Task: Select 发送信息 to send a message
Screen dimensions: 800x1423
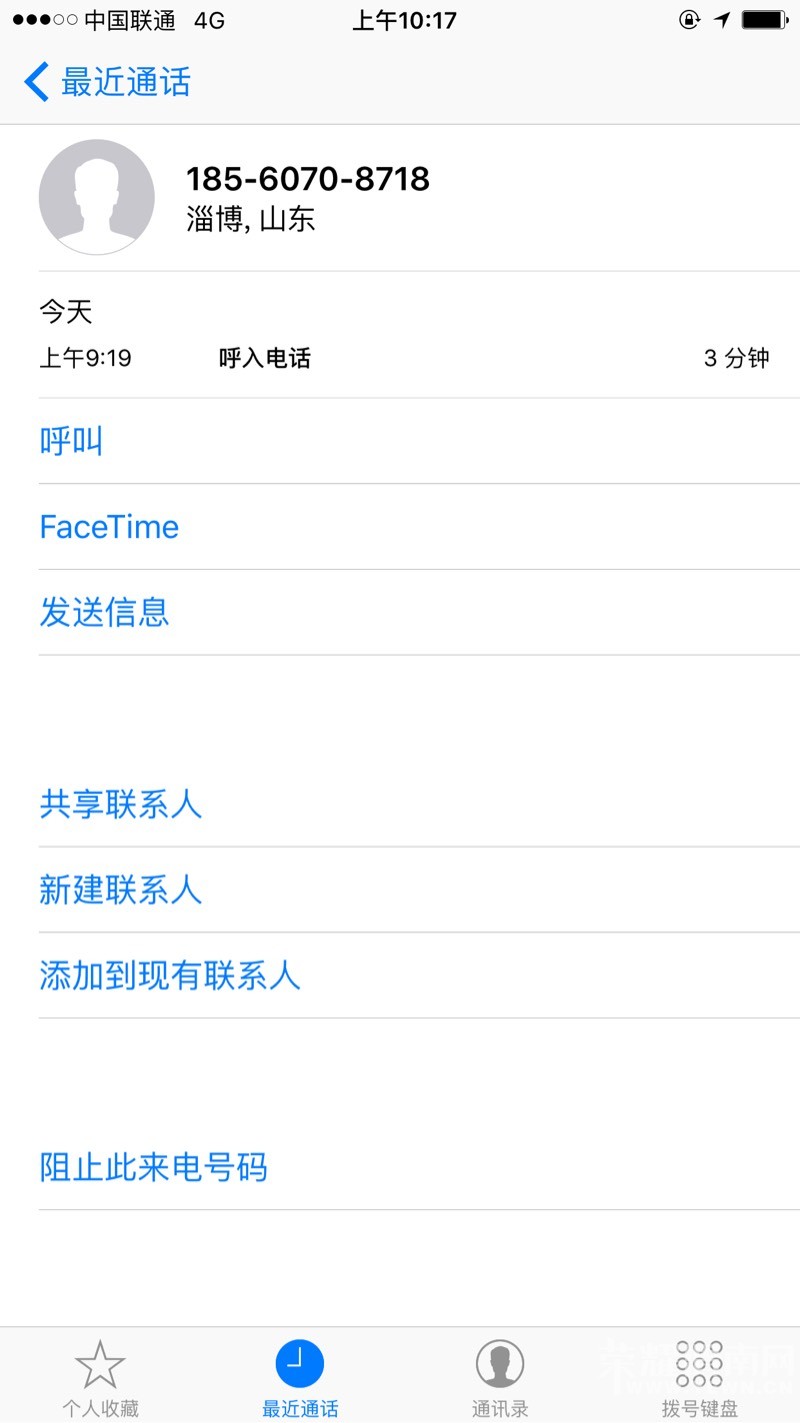Action: [x=104, y=612]
